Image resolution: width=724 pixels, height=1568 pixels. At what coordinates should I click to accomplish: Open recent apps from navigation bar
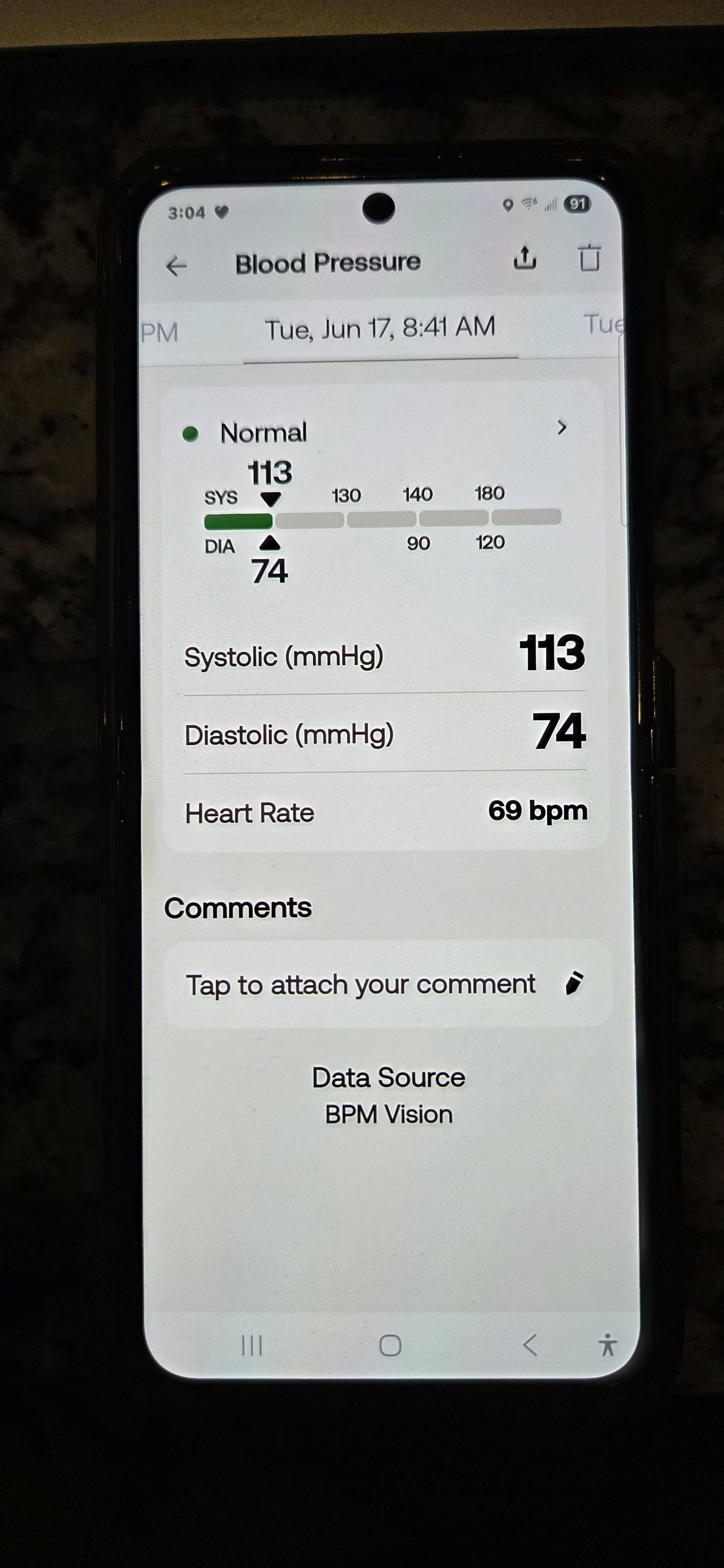252,1345
